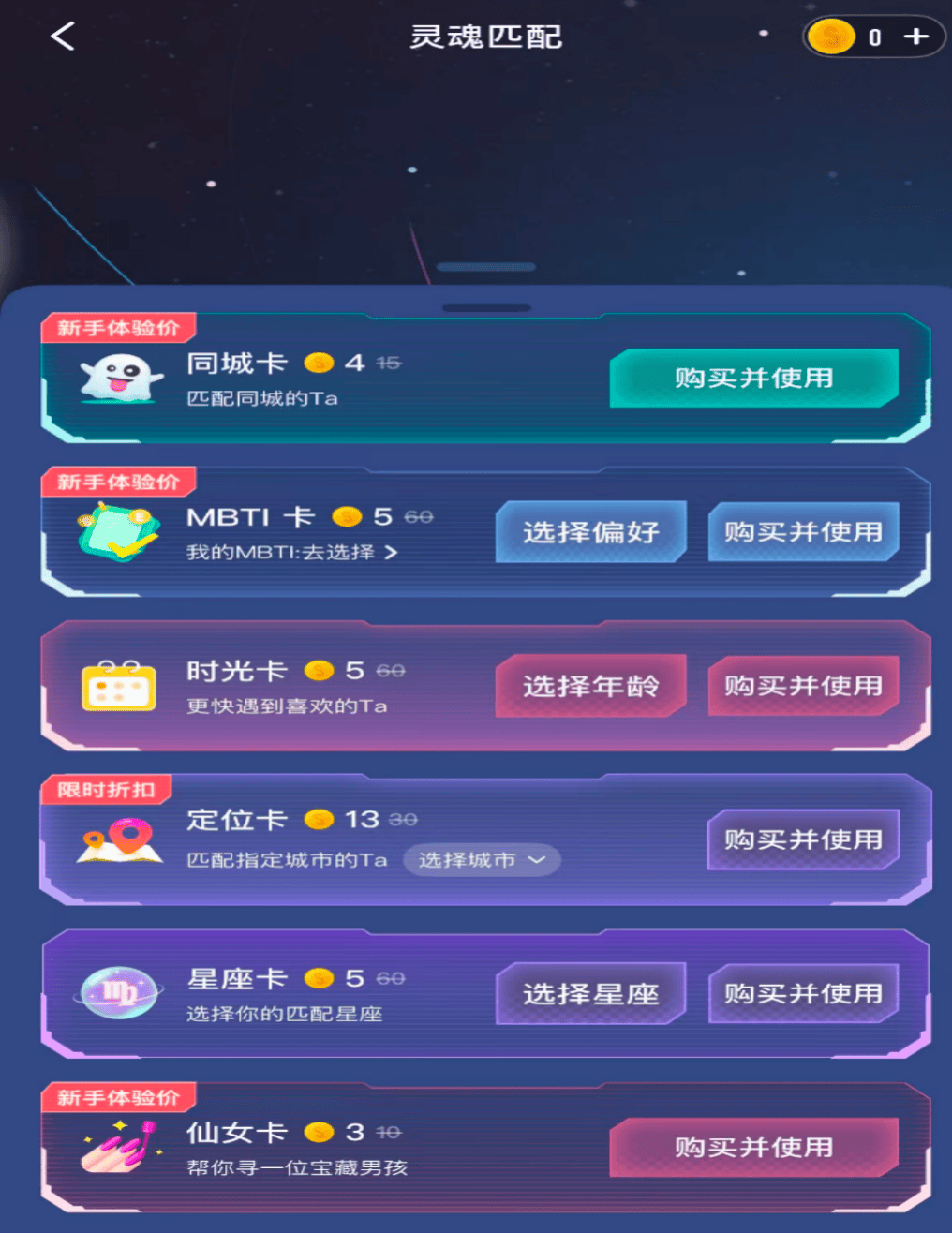Screen dimensions: 952x1233
Task: Choose a zodiac sign for 星座卡
Action: coord(590,993)
